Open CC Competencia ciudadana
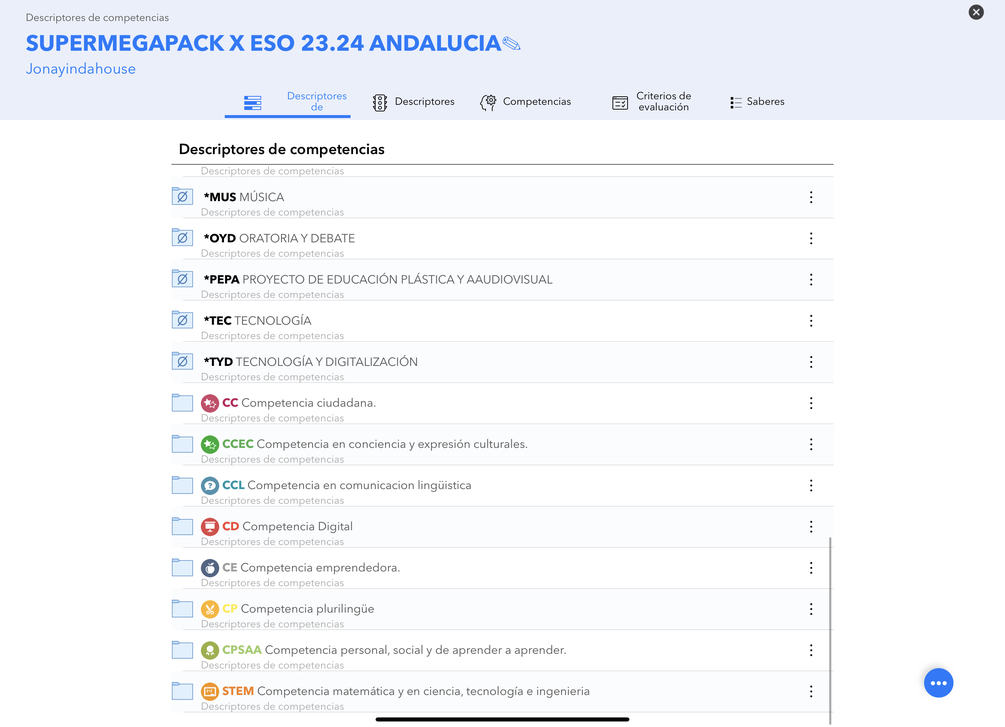 [x=299, y=403]
